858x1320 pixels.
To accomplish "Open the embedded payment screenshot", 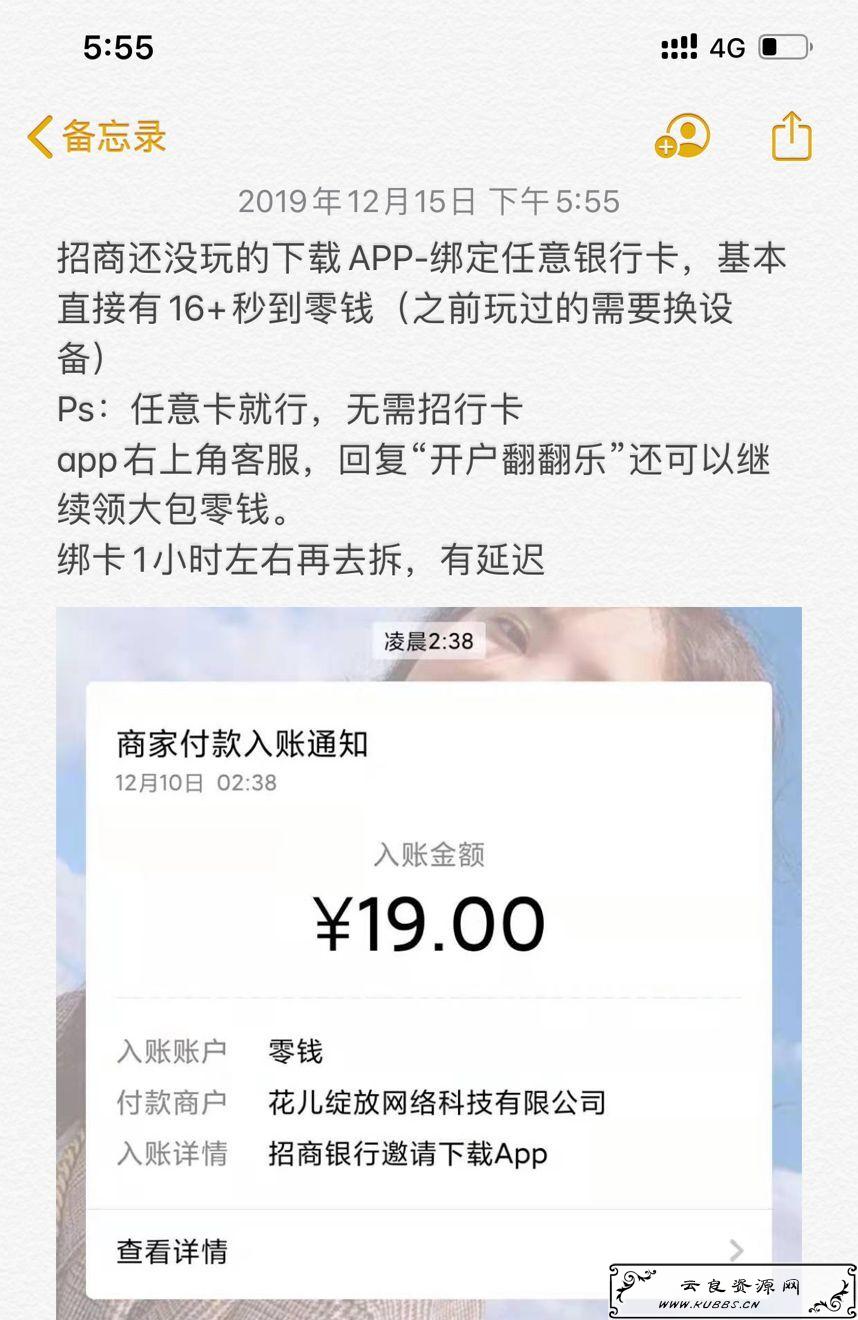I will (428, 960).
